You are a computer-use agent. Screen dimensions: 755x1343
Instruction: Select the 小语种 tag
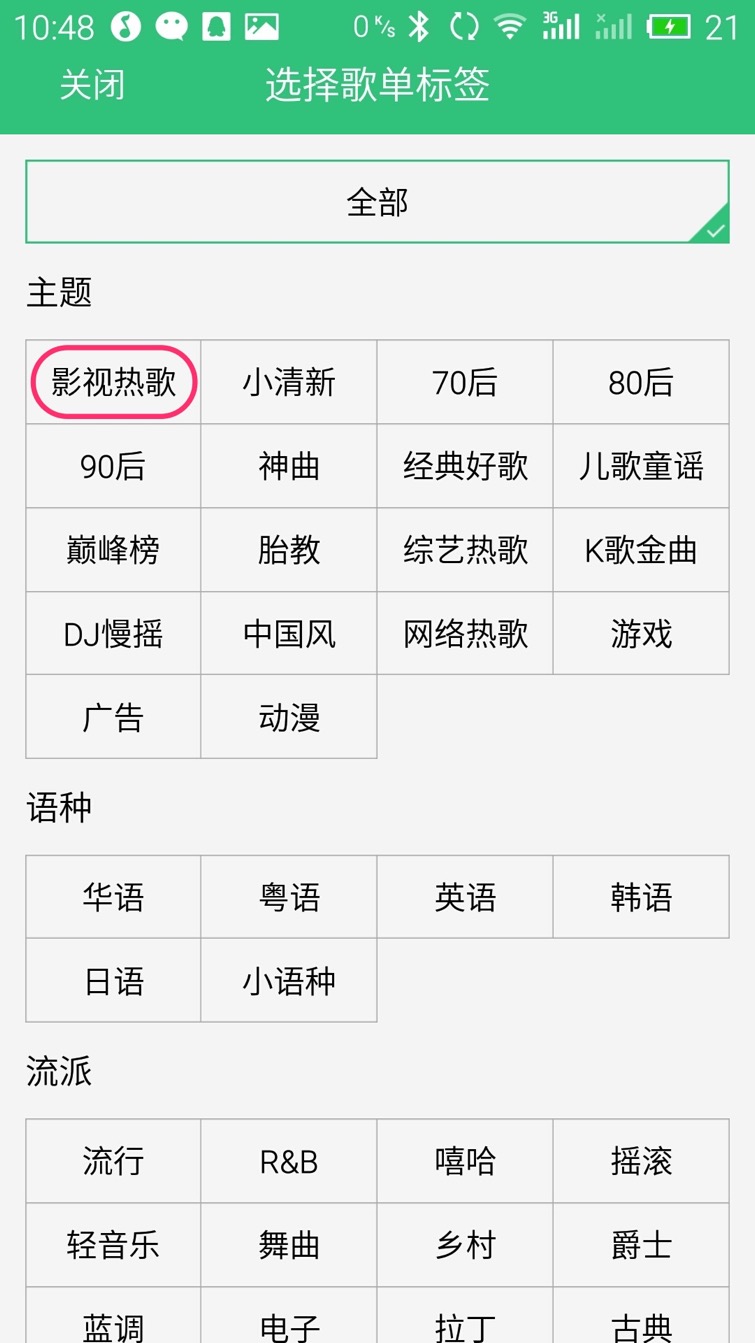(289, 981)
